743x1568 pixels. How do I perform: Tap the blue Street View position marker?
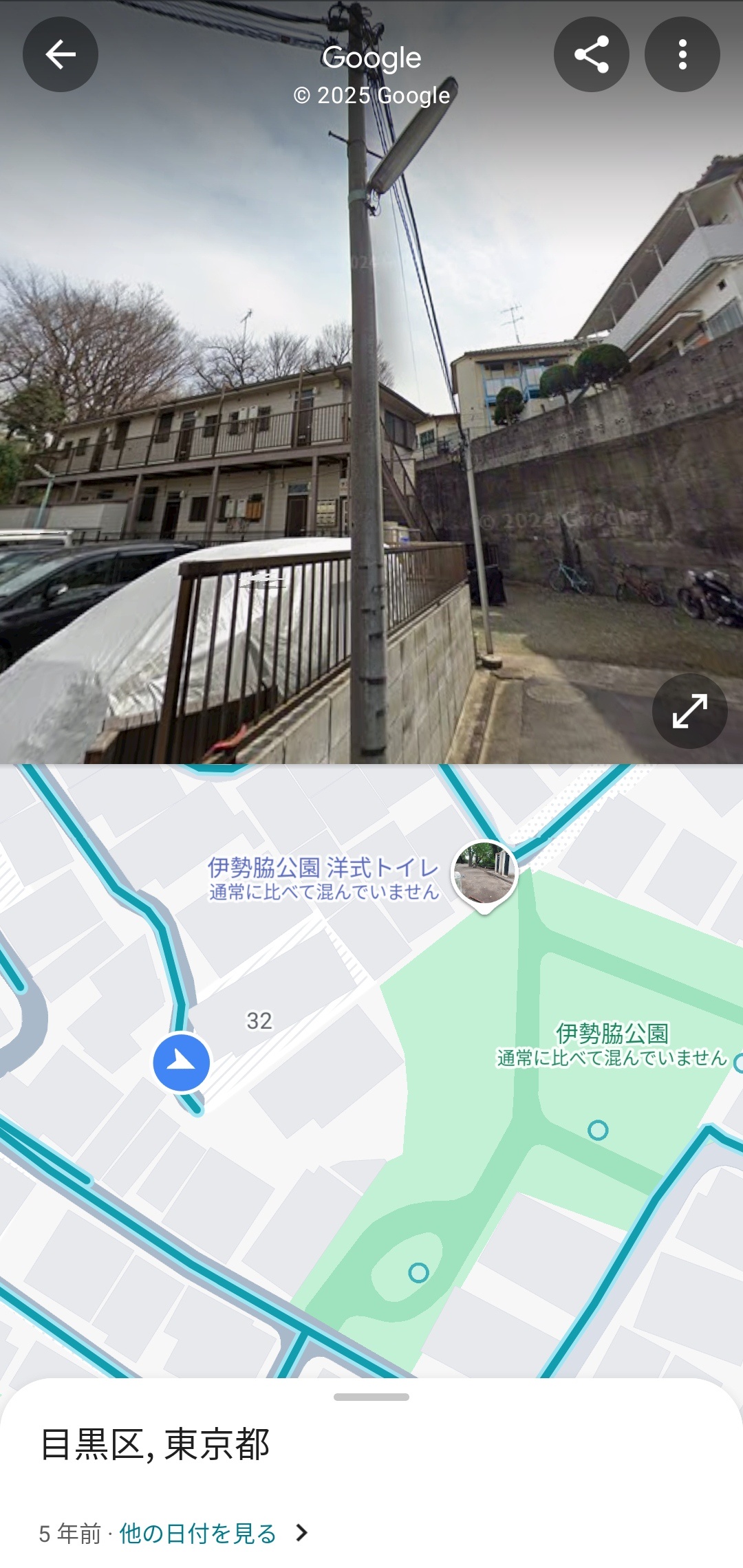click(182, 1063)
